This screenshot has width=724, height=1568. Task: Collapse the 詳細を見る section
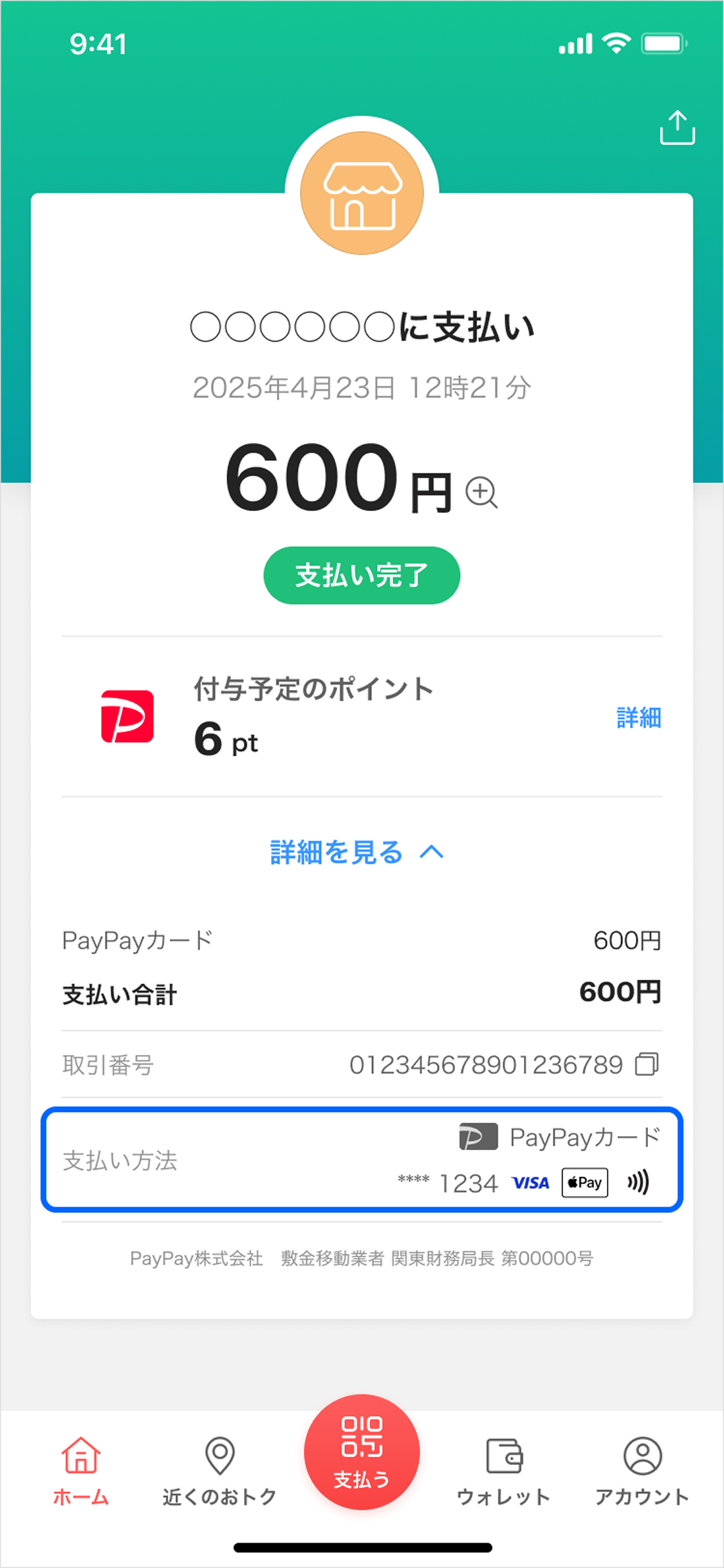[x=357, y=852]
